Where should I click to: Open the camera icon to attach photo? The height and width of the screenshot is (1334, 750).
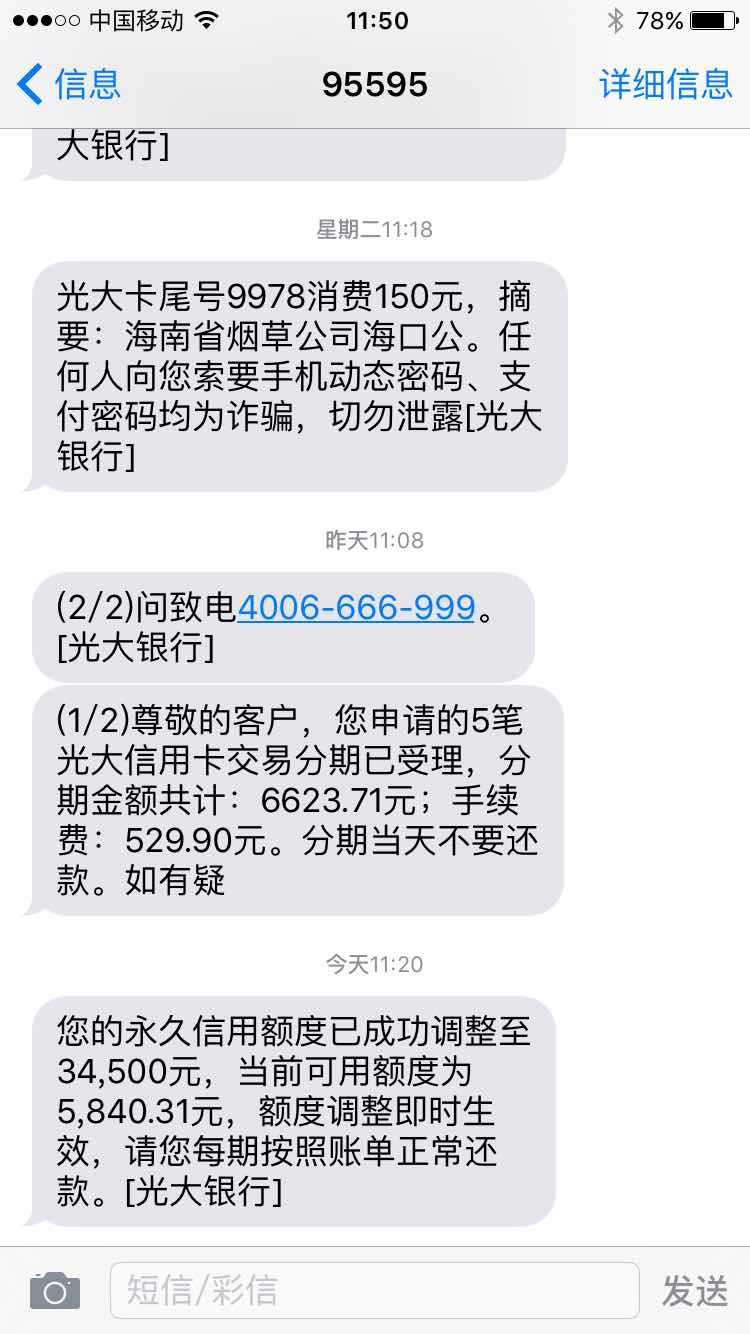54,1290
